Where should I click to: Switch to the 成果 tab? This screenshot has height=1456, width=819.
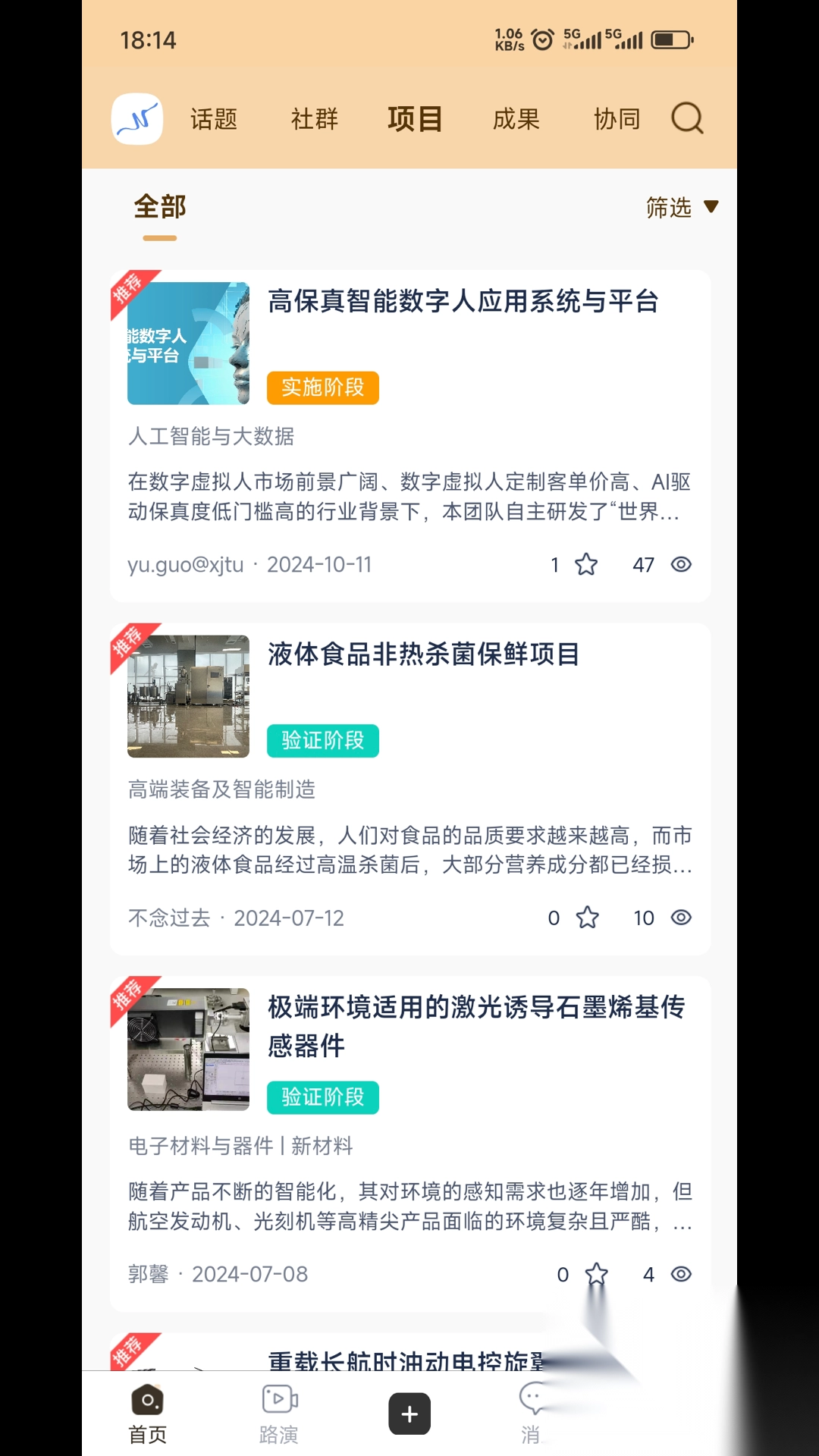click(516, 119)
